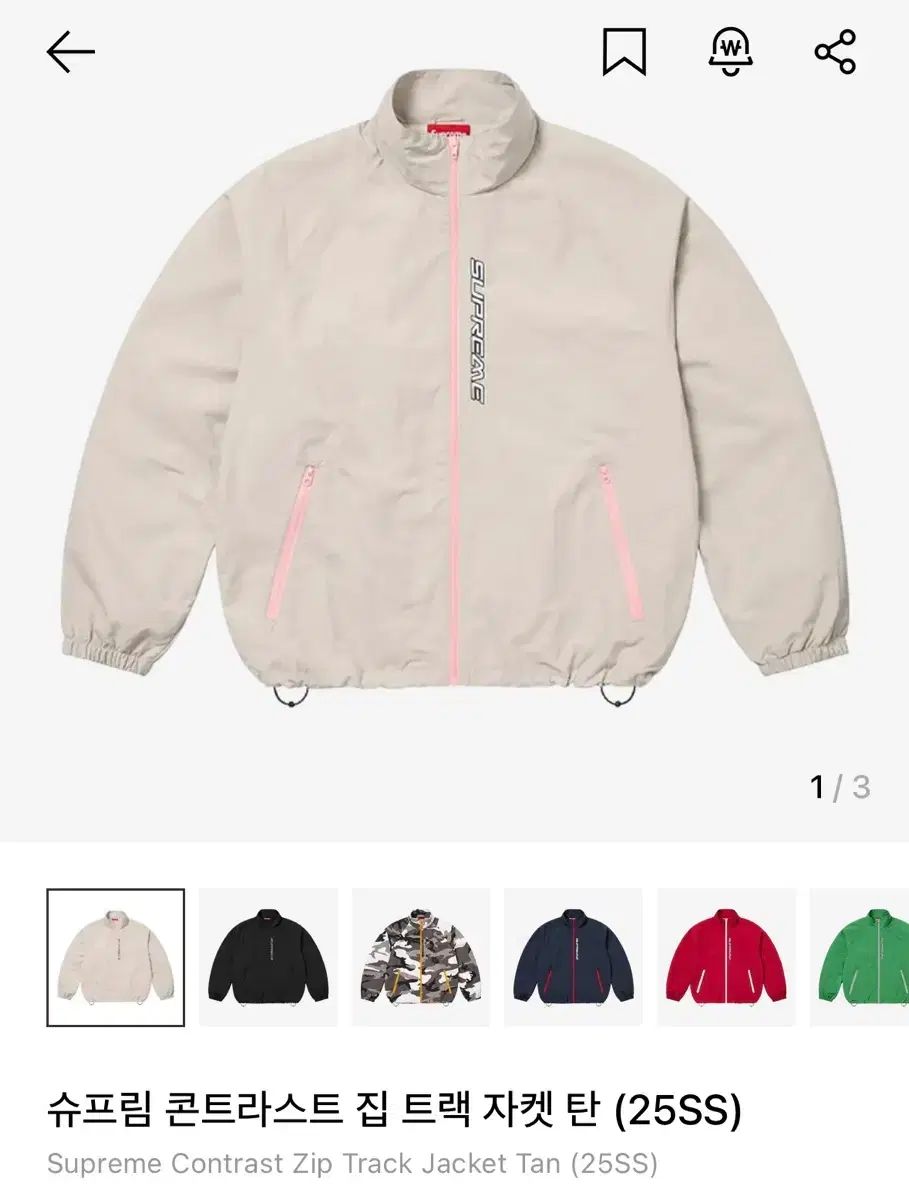Select the red jacket thumbnail
Viewport: 909px width, 1200px height.
click(x=726, y=958)
